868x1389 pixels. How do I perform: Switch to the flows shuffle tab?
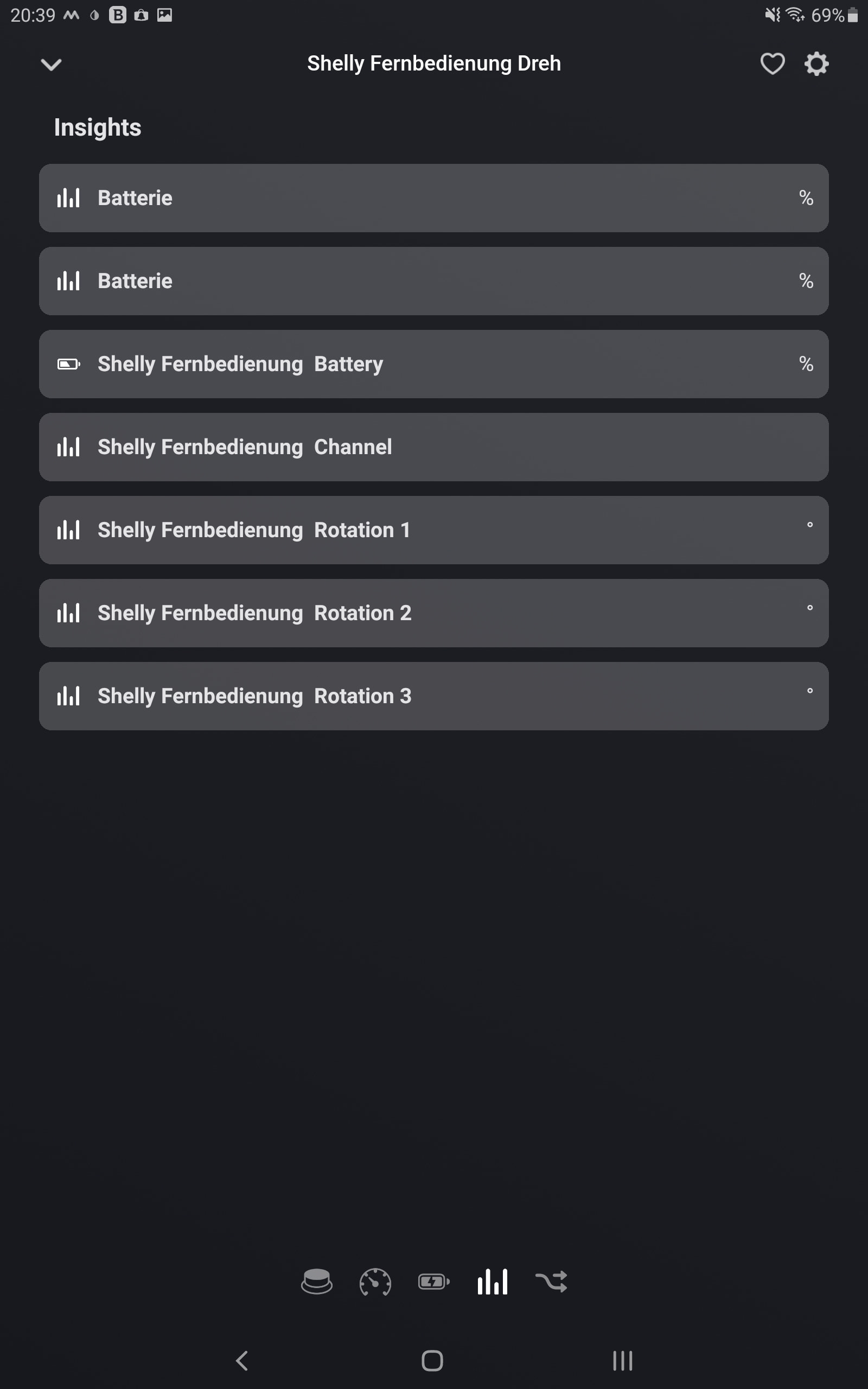(551, 1281)
